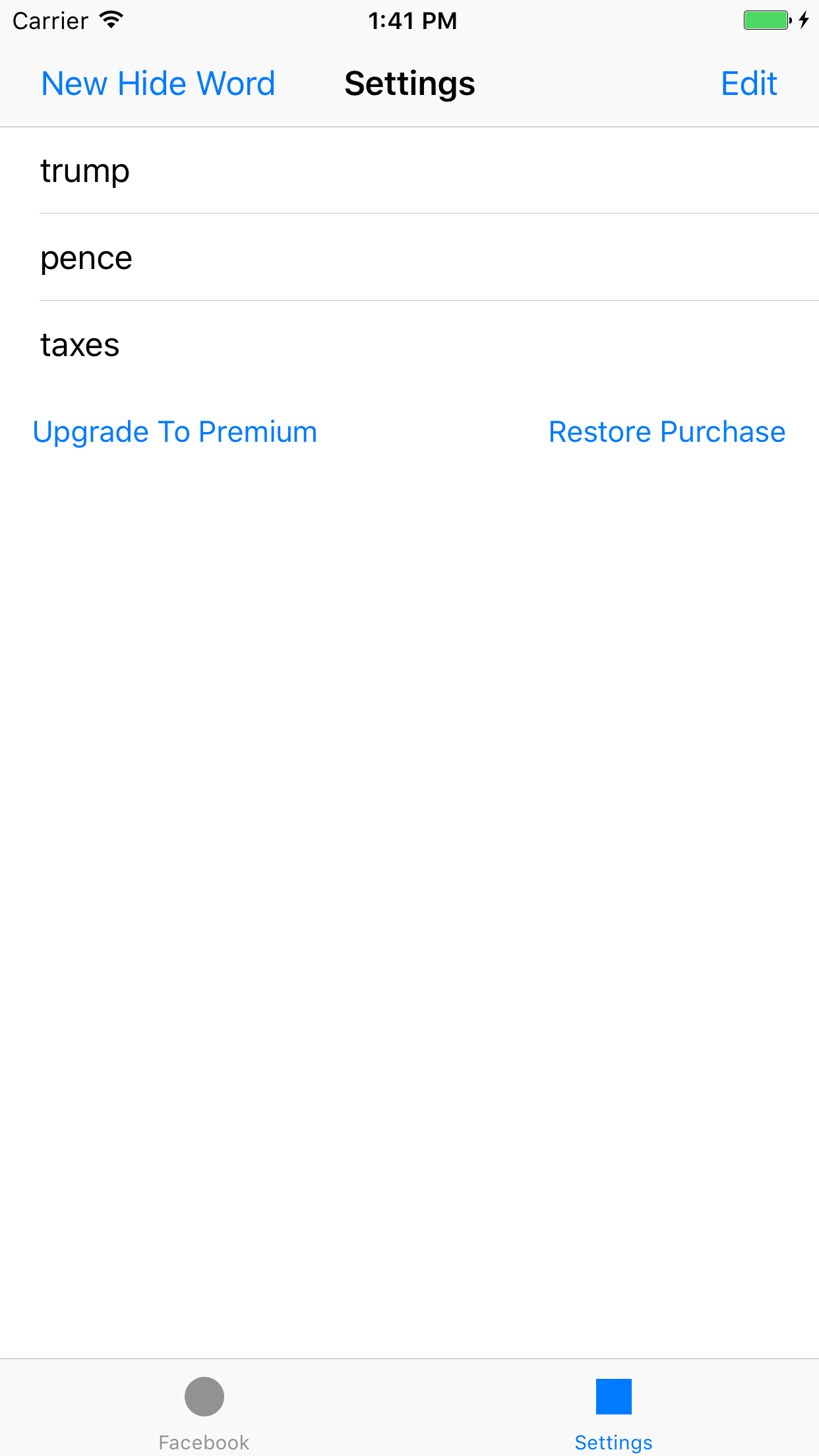Screen dimensions: 819x1456
Task: Tap New Hide Word to add a word
Action: point(158,83)
